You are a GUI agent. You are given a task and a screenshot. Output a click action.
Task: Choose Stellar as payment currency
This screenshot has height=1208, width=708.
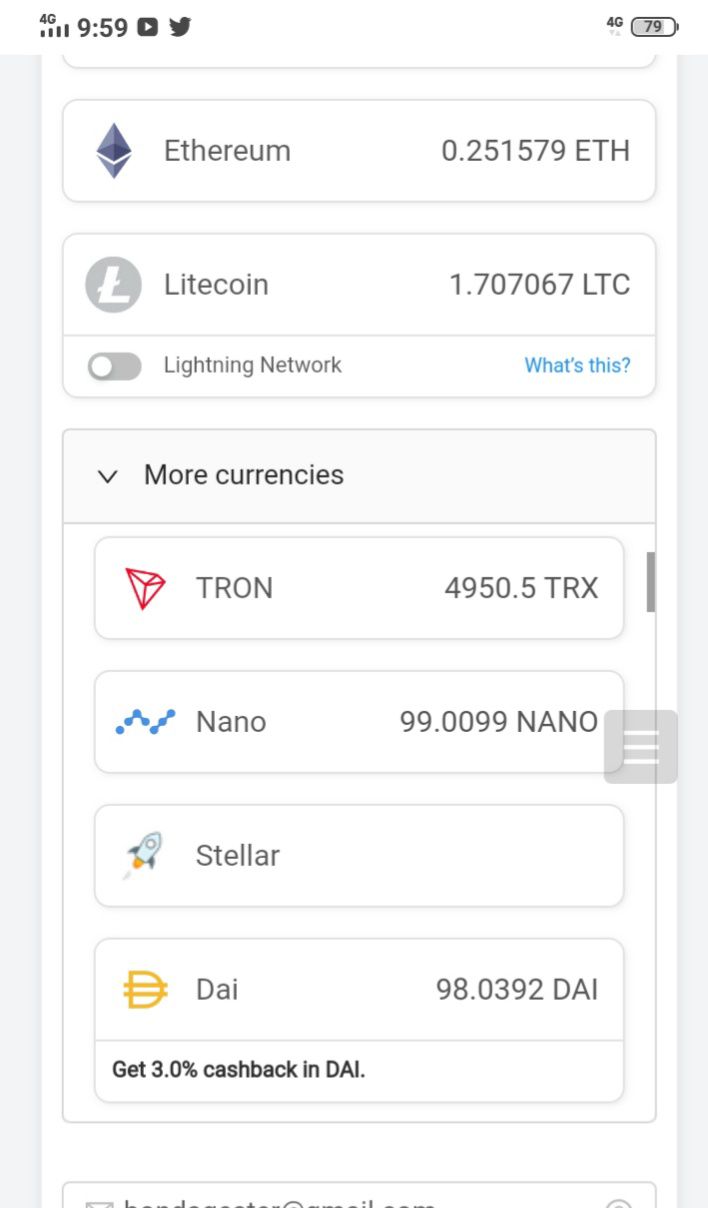(x=359, y=856)
